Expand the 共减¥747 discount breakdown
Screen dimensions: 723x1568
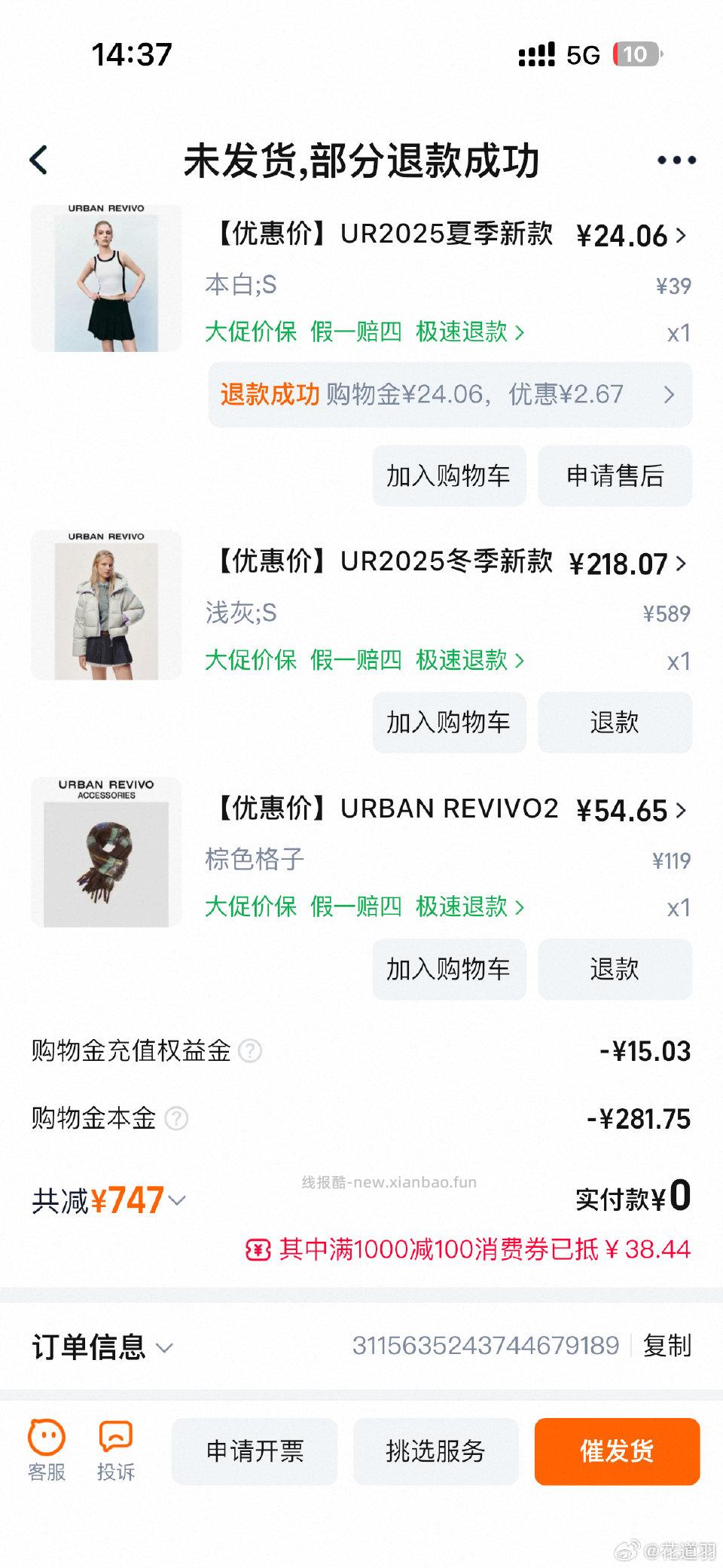pyautogui.click(x=178, y=1199)
